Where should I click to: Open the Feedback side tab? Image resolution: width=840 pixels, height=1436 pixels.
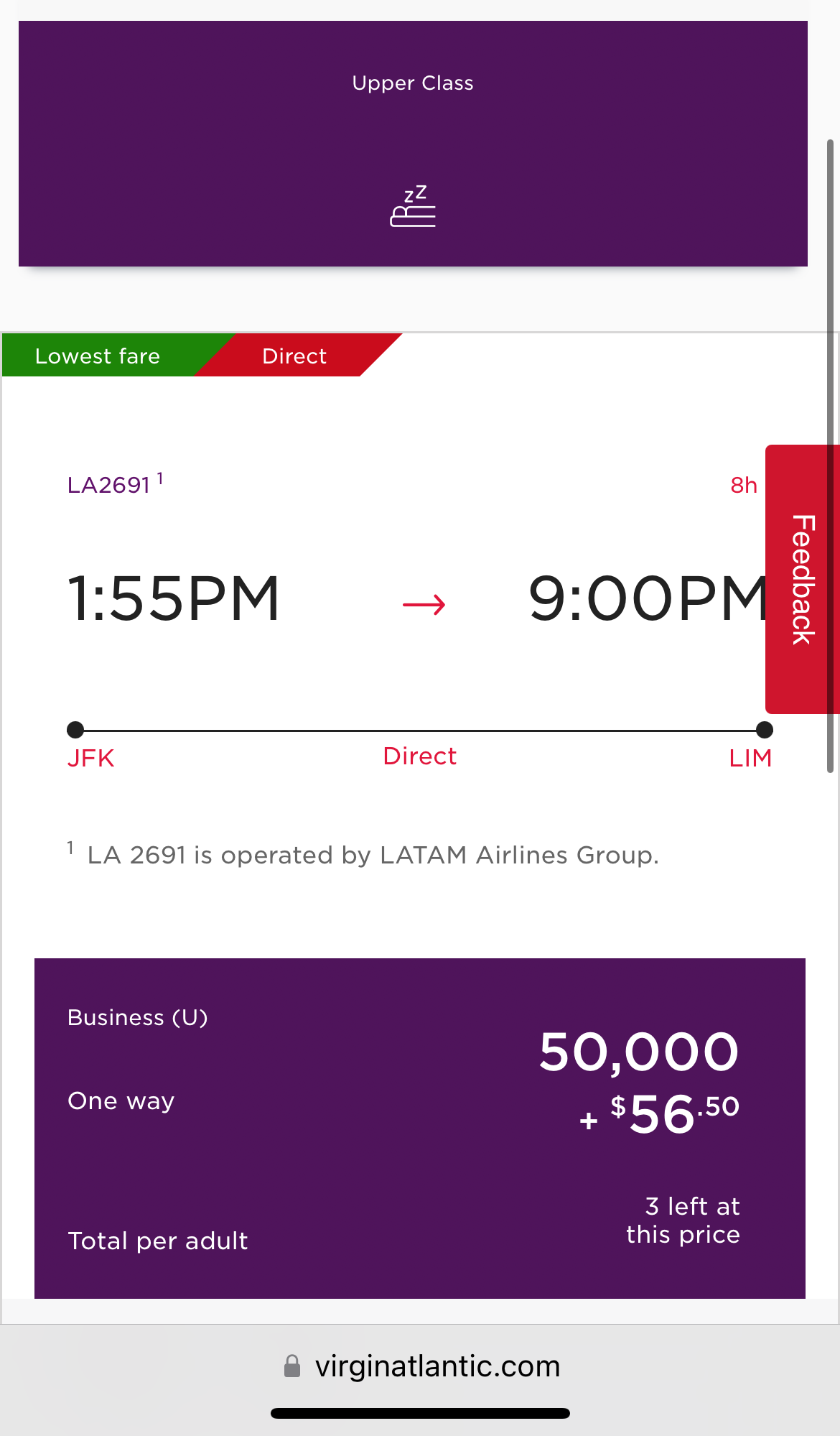(x=802, y=579)
